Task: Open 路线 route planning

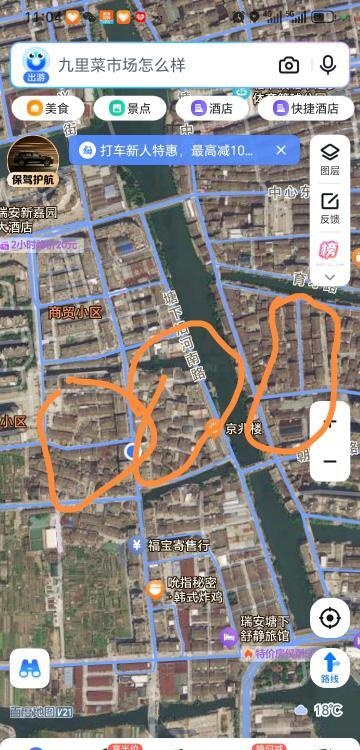Action: coord(330,668)
